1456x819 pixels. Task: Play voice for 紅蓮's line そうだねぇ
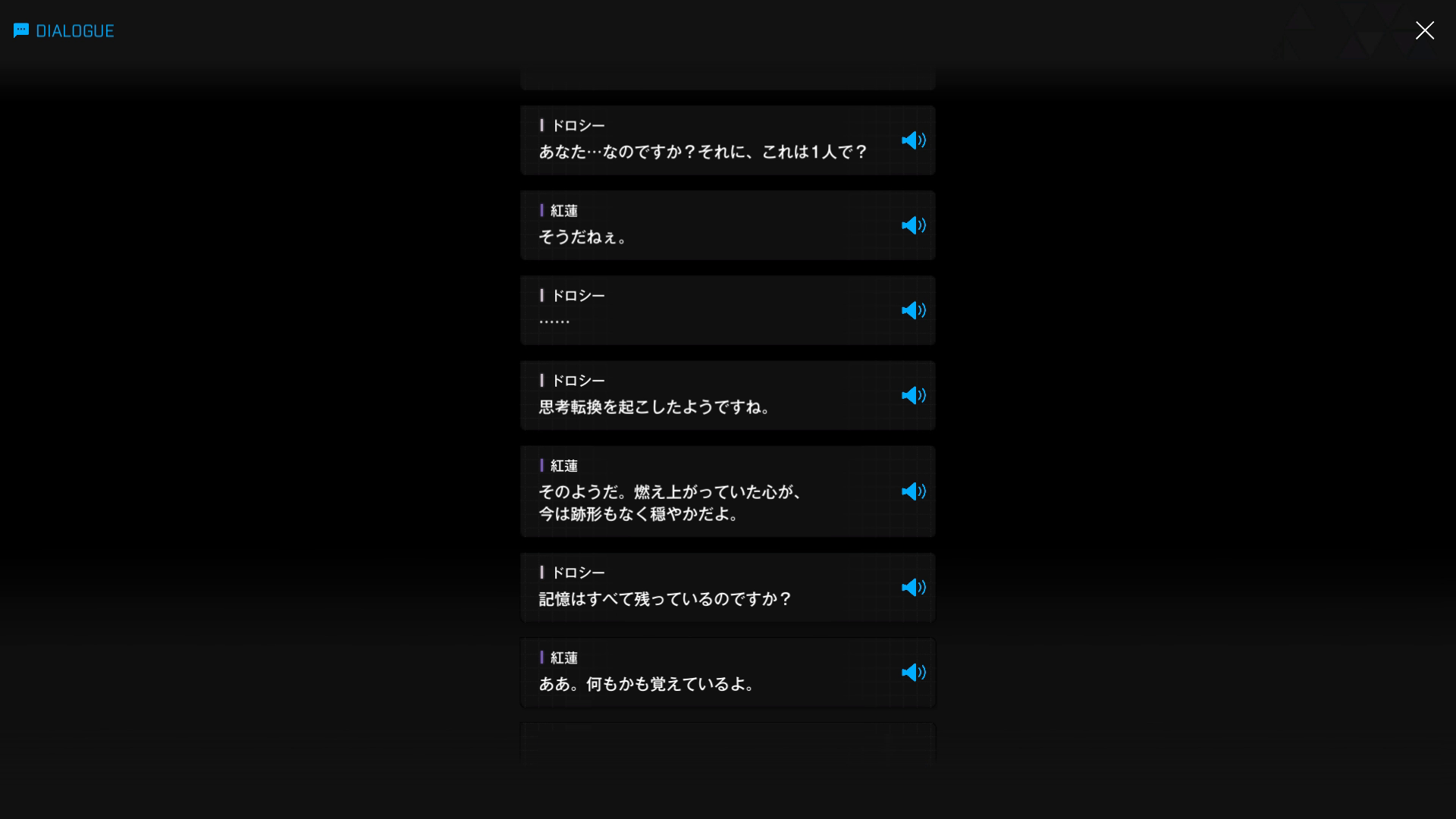[913, 225]
